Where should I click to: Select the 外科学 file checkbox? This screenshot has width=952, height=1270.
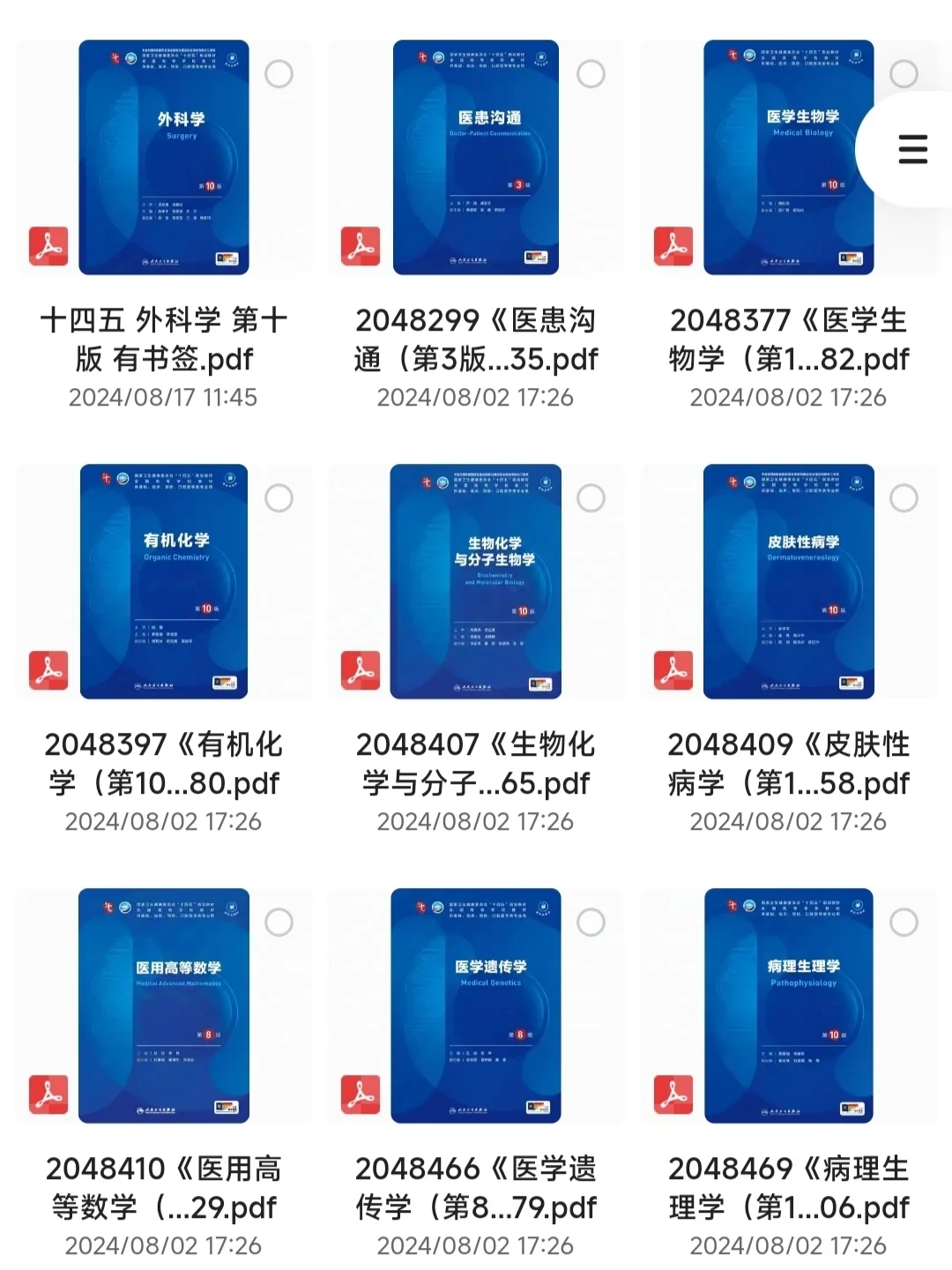point(279,74)
